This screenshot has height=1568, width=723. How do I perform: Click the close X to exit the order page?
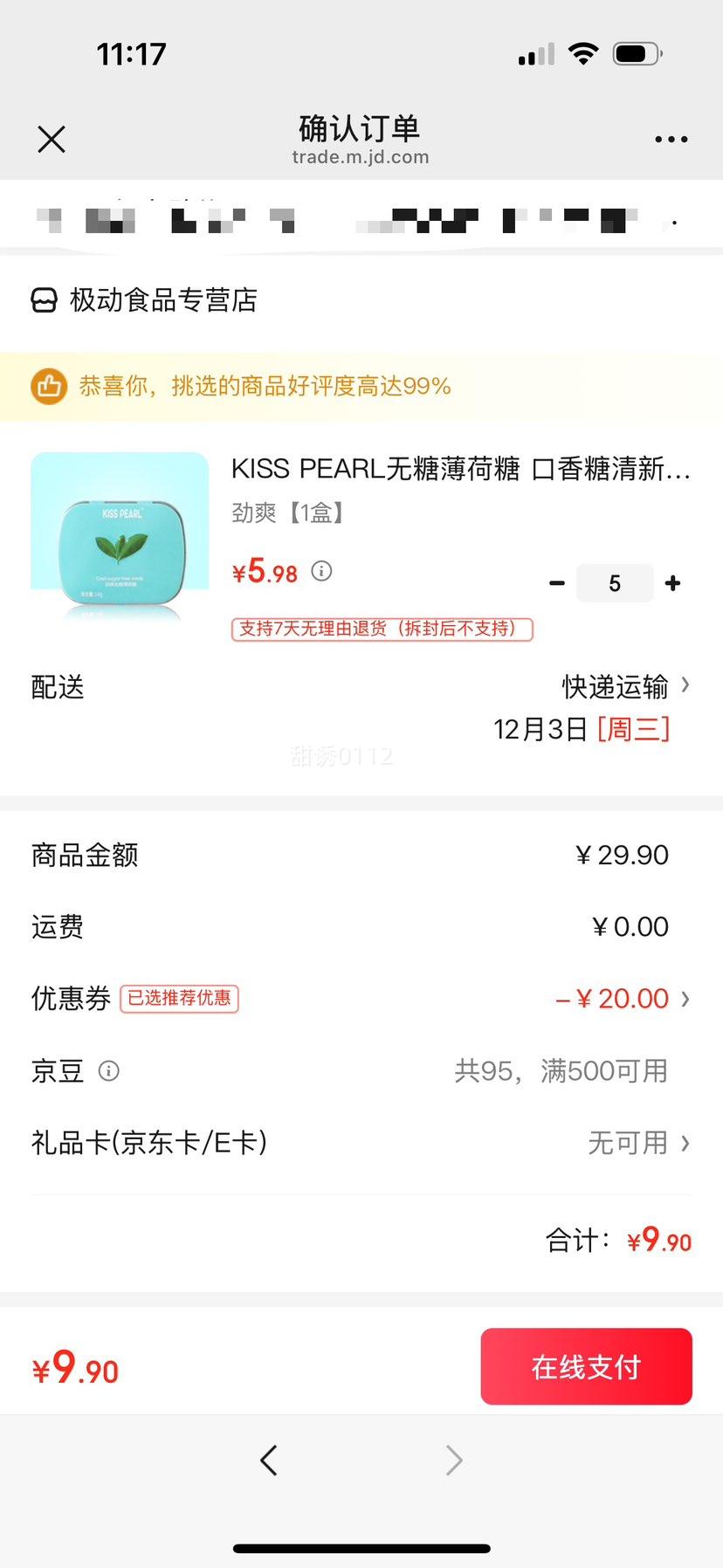click(51, 139)
